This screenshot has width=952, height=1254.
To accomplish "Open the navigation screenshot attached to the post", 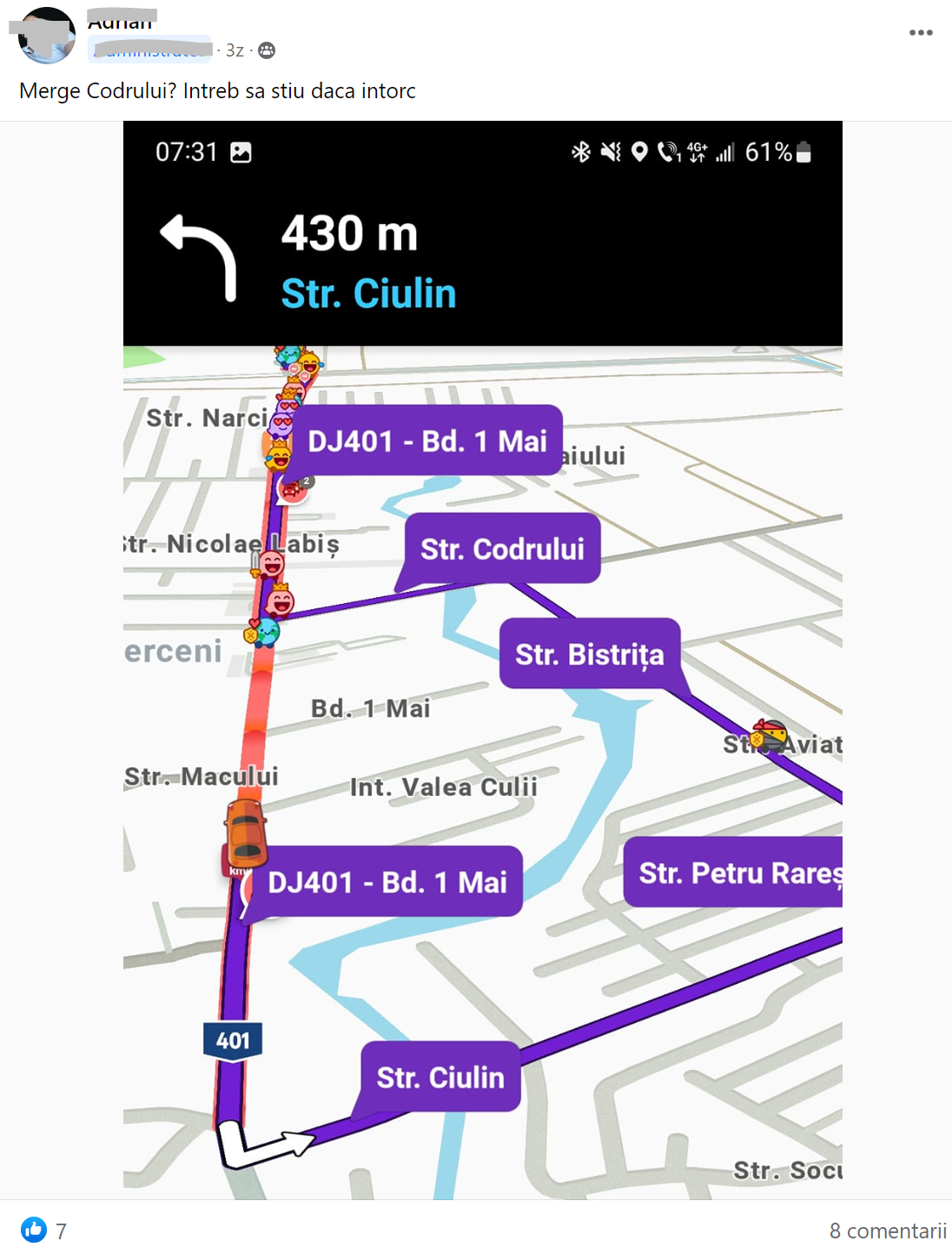I will (482, 660).
